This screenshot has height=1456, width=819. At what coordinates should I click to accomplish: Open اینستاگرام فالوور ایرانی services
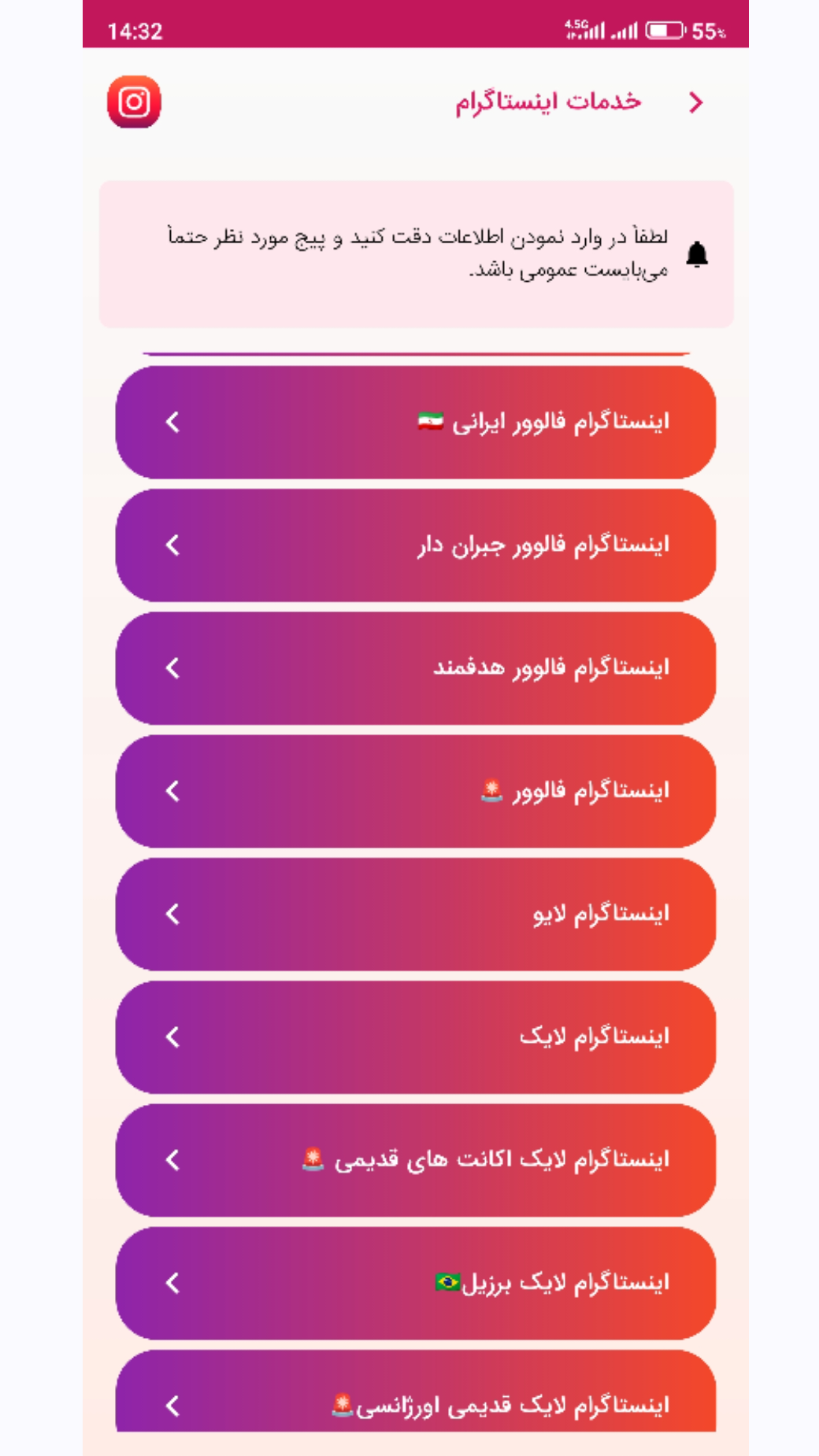[416, 422]
